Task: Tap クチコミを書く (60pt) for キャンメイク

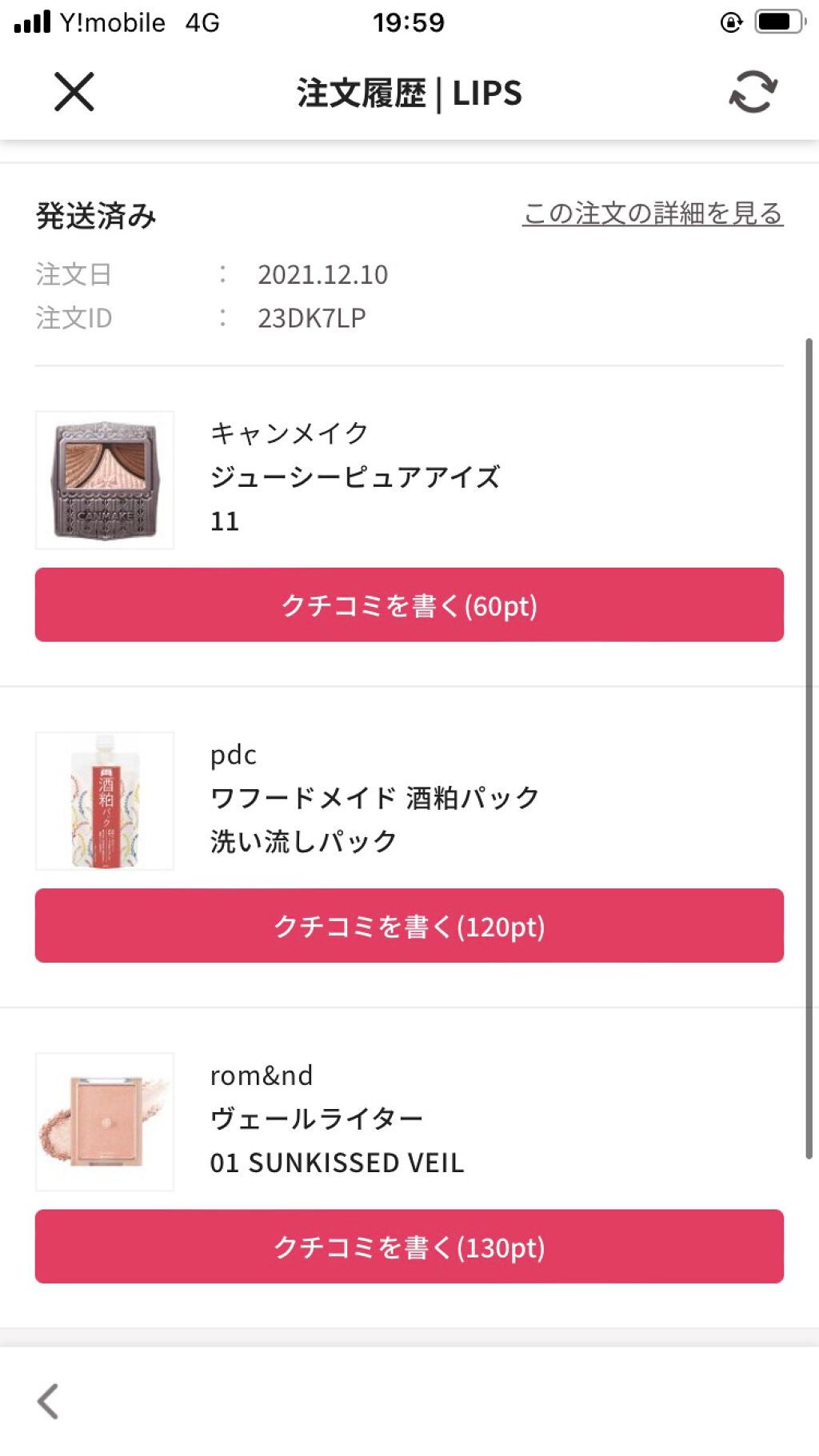Action: point(409,605)
